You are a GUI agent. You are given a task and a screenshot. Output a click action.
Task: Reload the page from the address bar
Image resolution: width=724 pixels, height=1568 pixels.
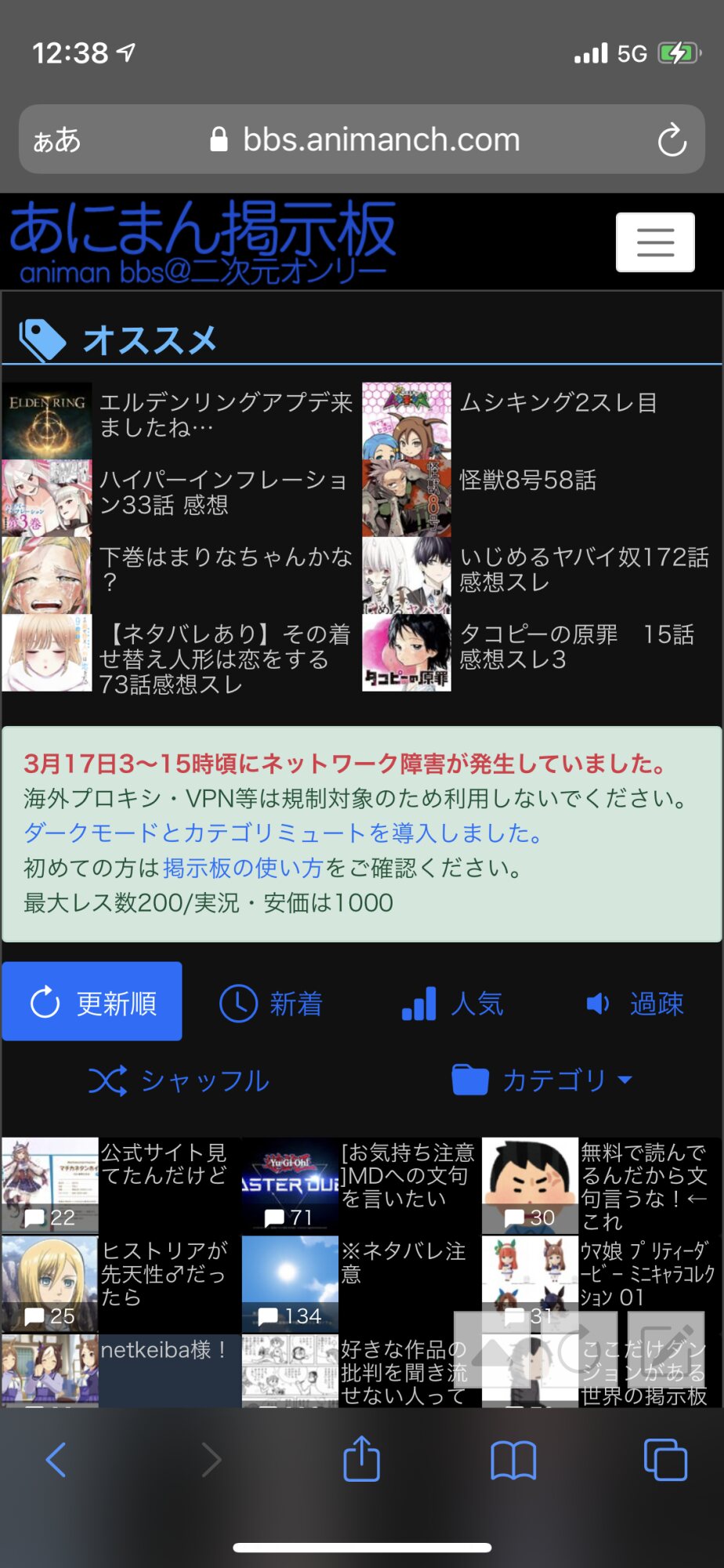pos(672,140)
